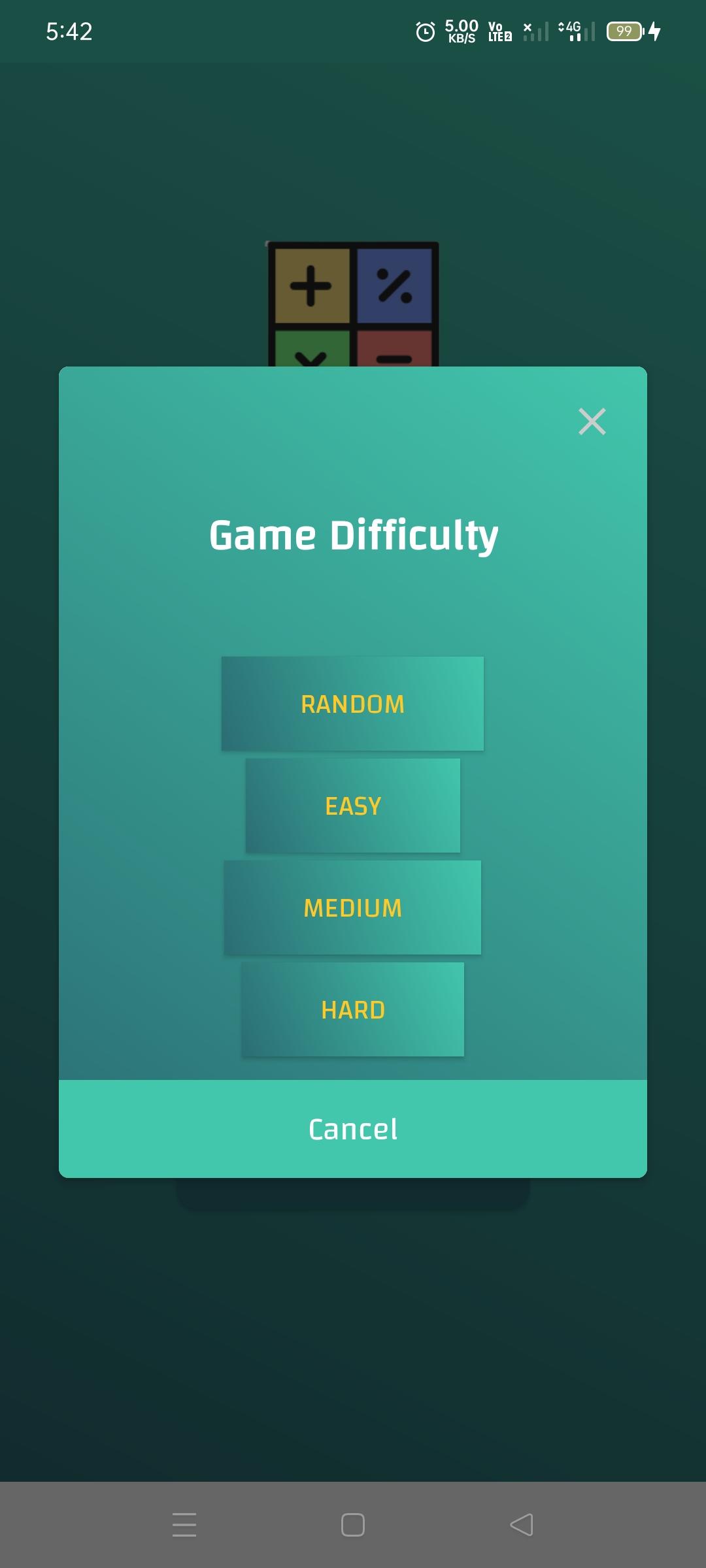The width and height of the screenshot is (706, 1568).
Task: Tap the Cancel button
Action: pyautogui.click(x=353, y=1129)
